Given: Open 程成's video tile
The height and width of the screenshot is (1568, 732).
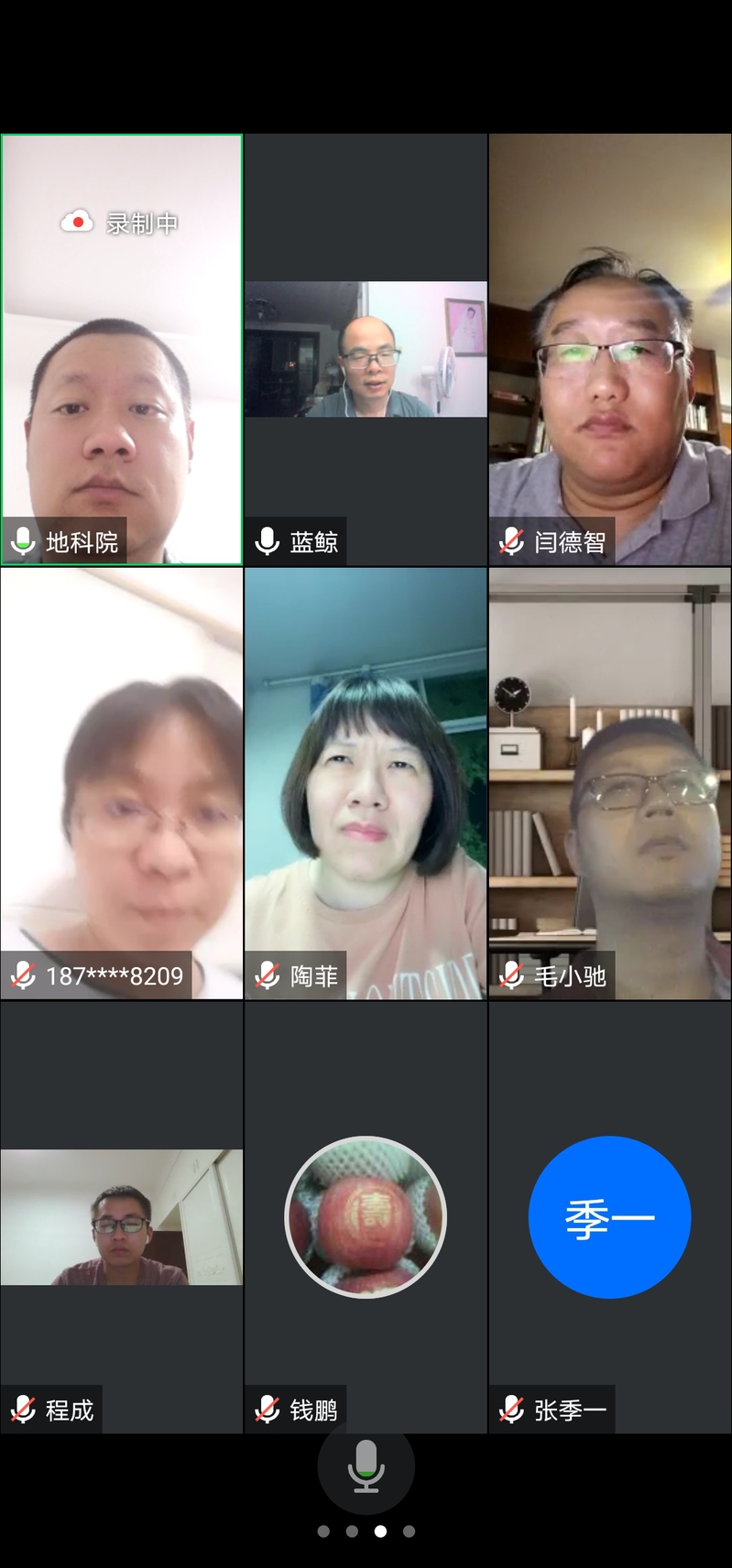Looking at the screenshot, I should coord(122,1216).
